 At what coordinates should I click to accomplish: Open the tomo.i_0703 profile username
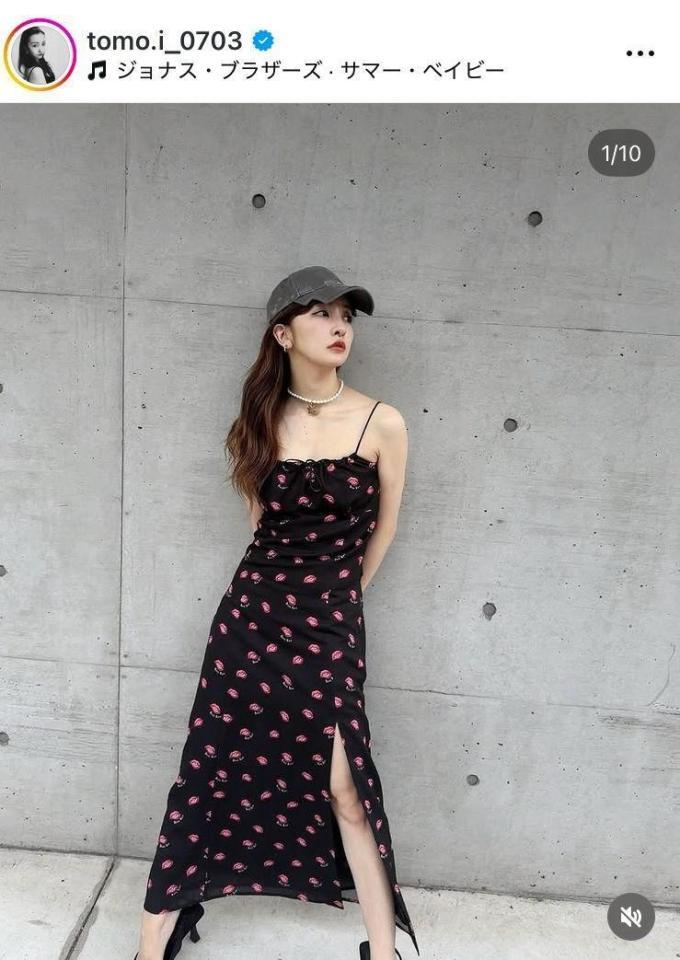164,40
